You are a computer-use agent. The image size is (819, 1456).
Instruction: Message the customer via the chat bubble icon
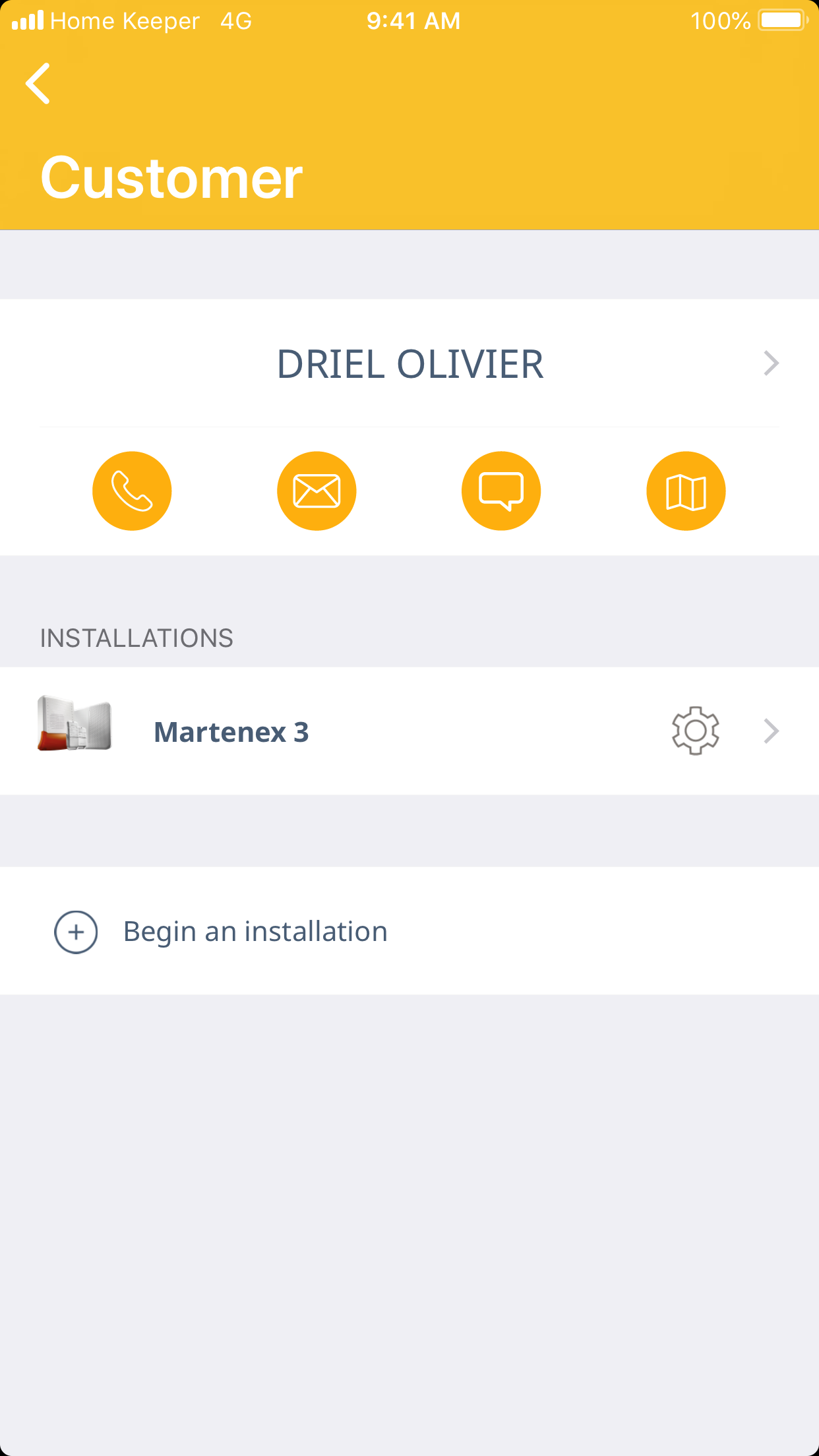[501, 491]
